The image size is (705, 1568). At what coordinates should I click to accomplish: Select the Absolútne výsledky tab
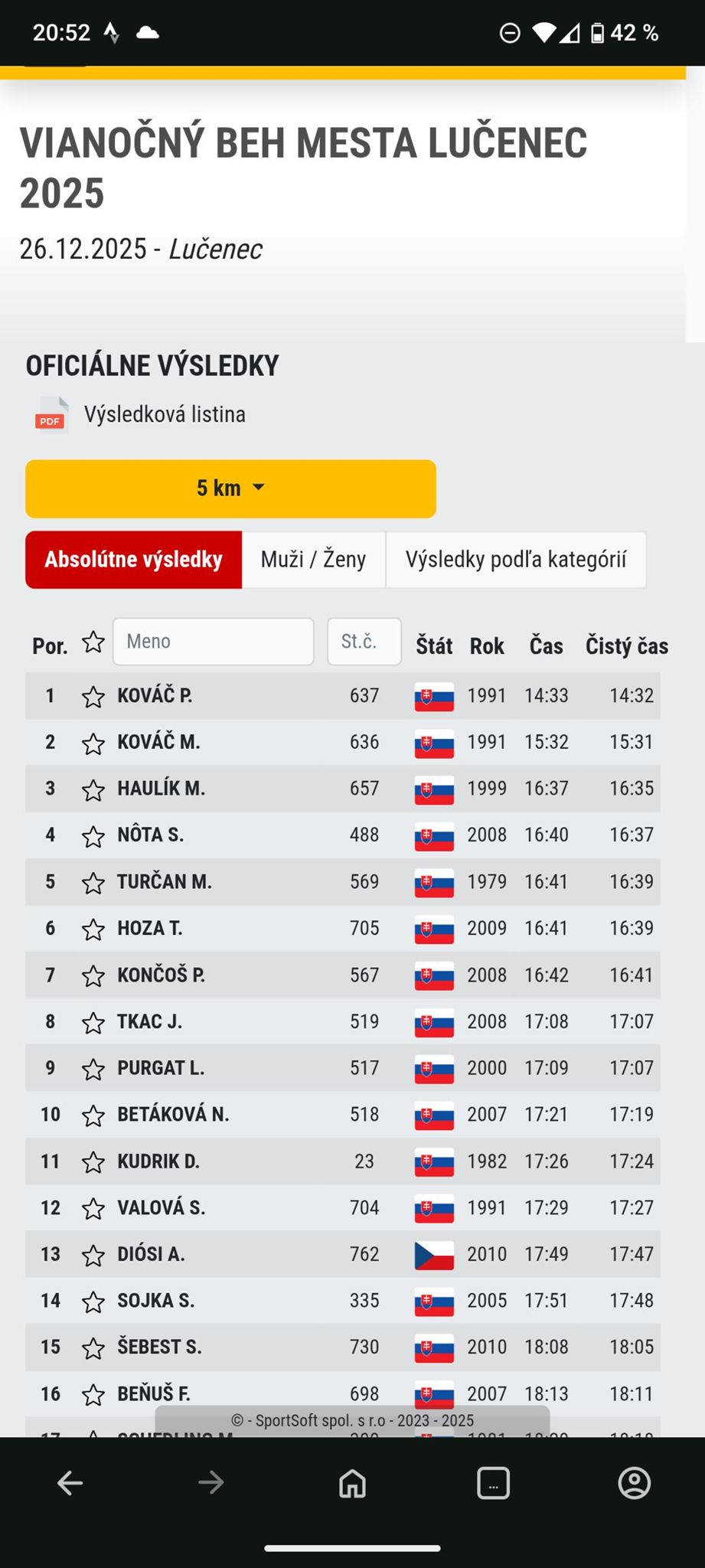click(x=133, y=560)
